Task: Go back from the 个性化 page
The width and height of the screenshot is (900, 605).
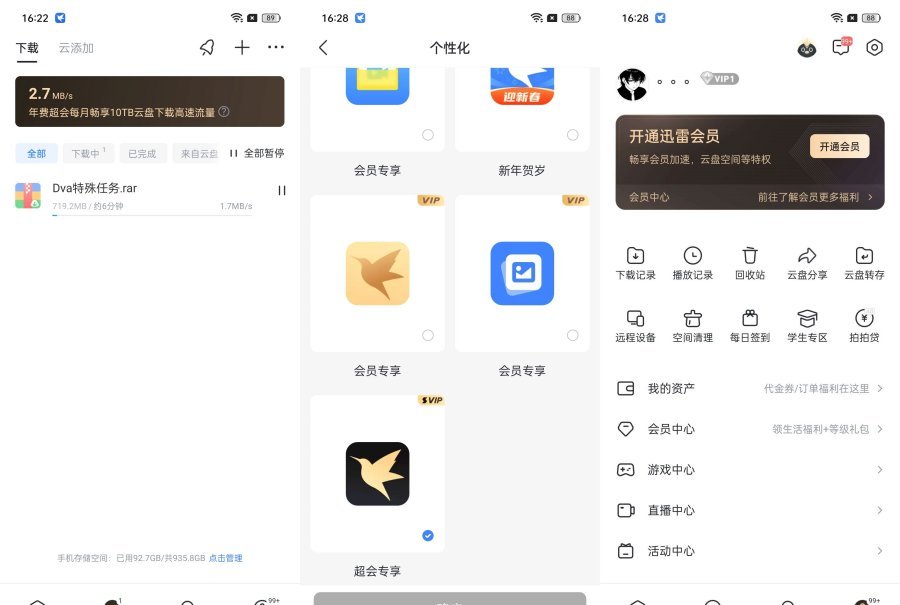Action: tap(323, 48)
